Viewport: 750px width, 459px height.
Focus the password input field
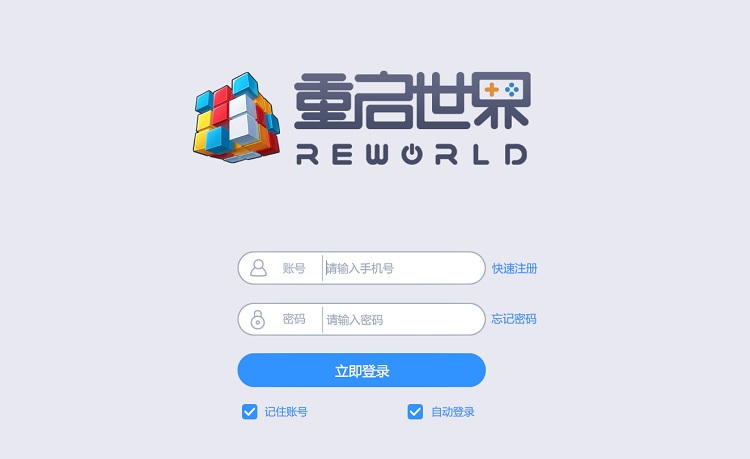tap(400, 320)
